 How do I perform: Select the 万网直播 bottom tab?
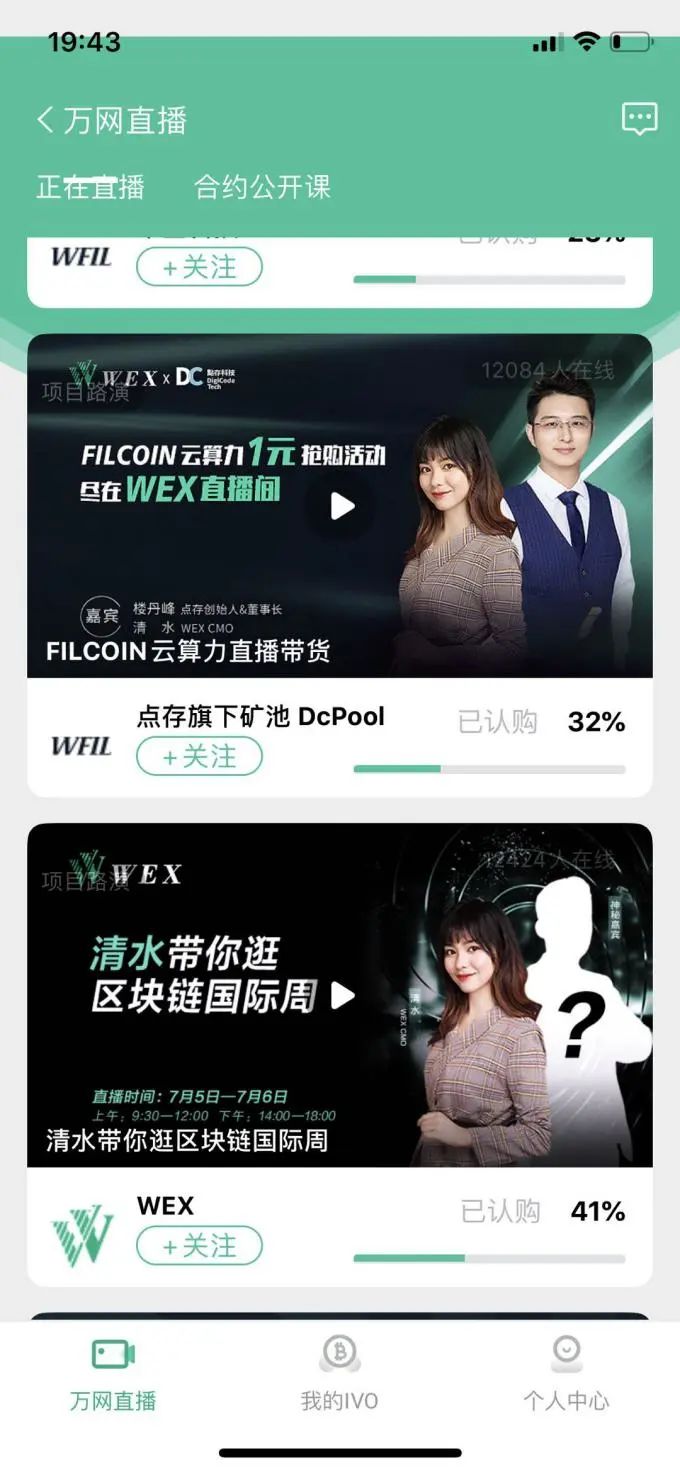pyautogui.click(x=113, y=1375)
